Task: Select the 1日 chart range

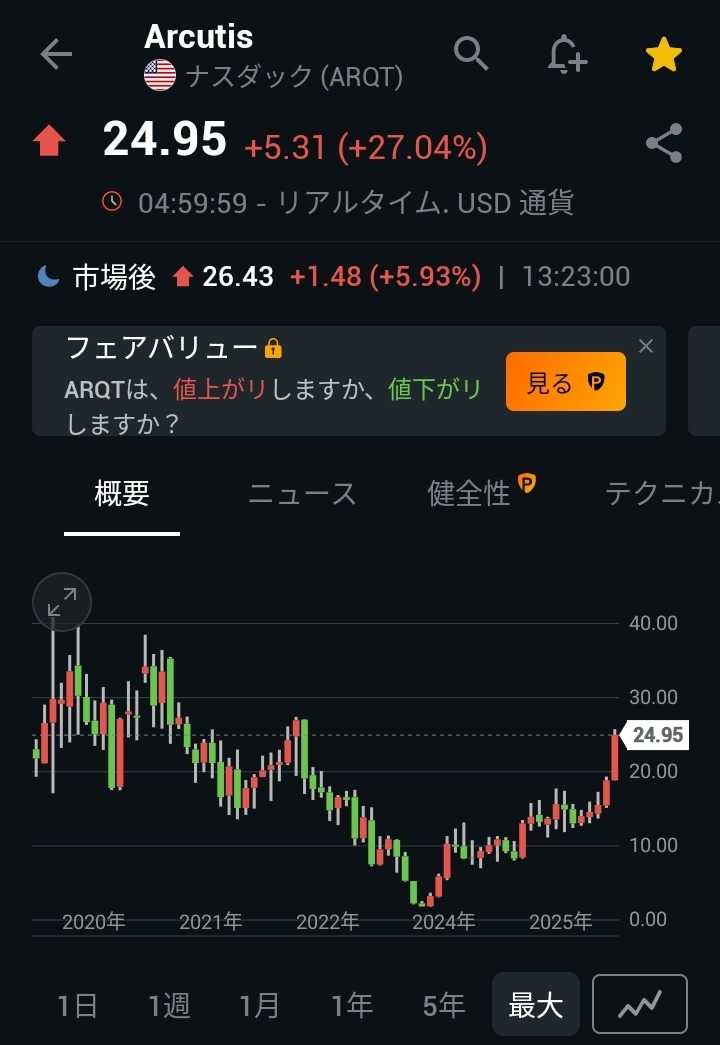Action: point(77,1005)
